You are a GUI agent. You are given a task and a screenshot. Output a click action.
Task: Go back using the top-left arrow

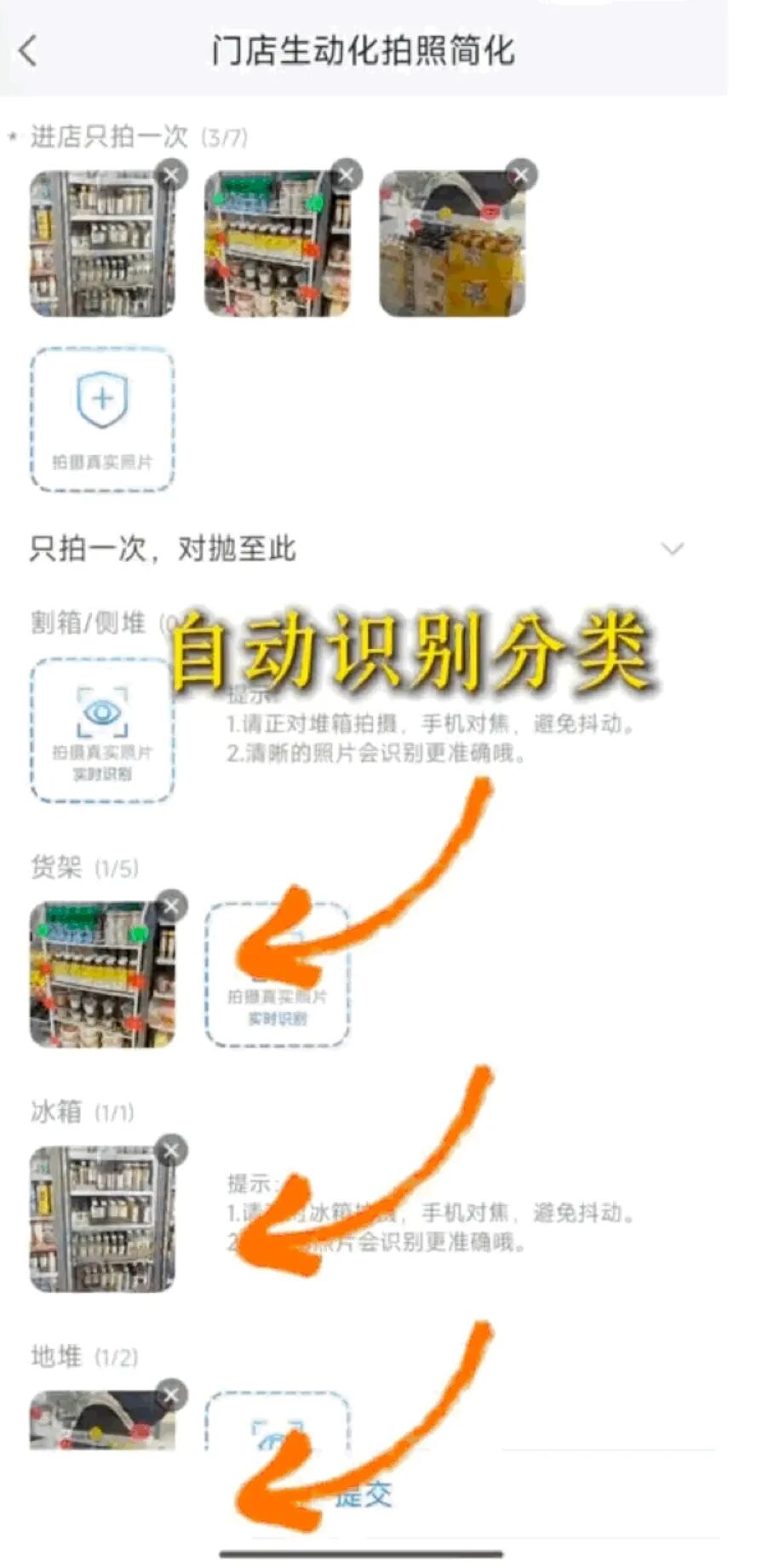click(28, 51)
